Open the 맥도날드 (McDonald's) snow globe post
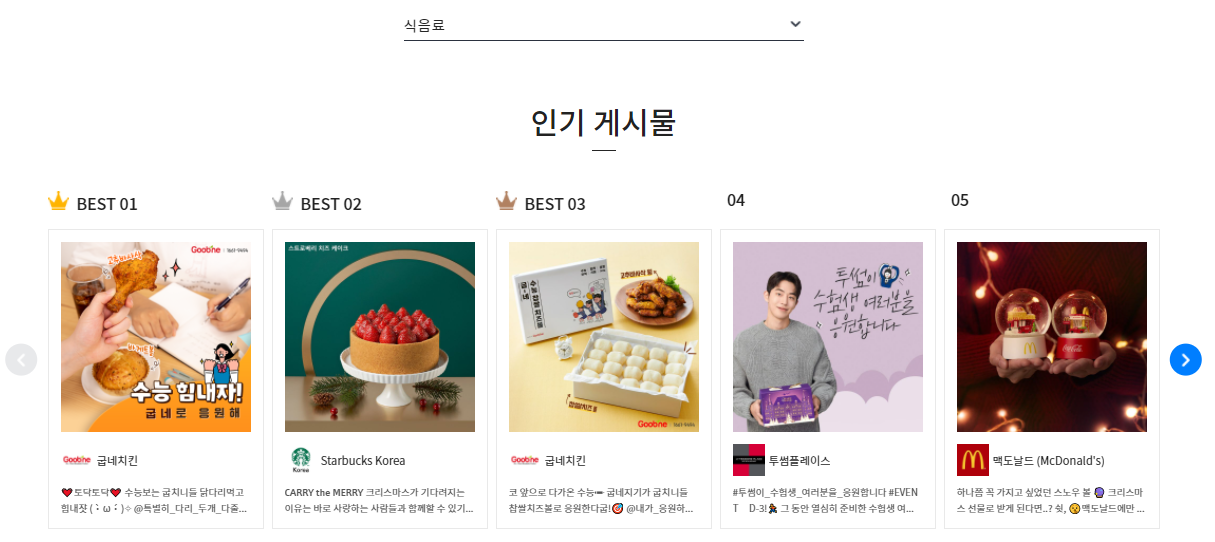The width and height of the screenshot is (1215, 542). pos(1052,337)
